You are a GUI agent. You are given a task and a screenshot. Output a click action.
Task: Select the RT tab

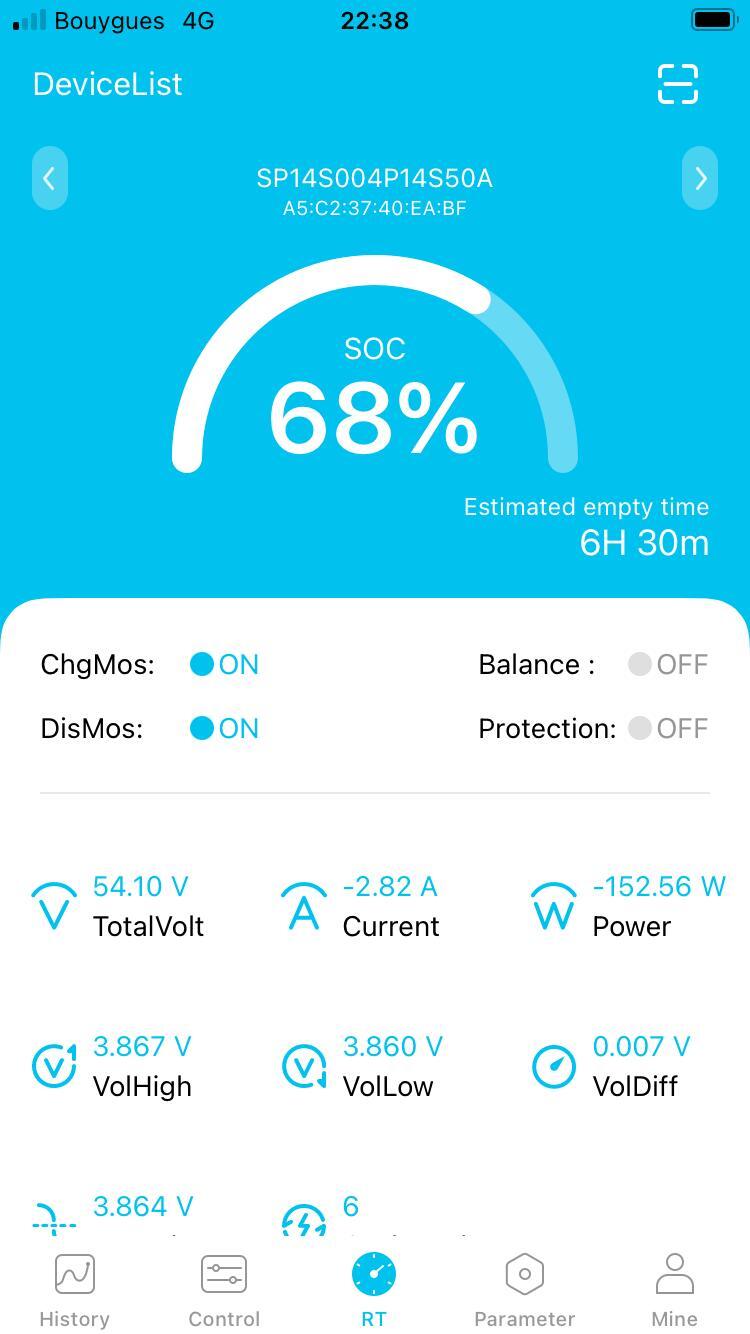(x=374, y=1290)
